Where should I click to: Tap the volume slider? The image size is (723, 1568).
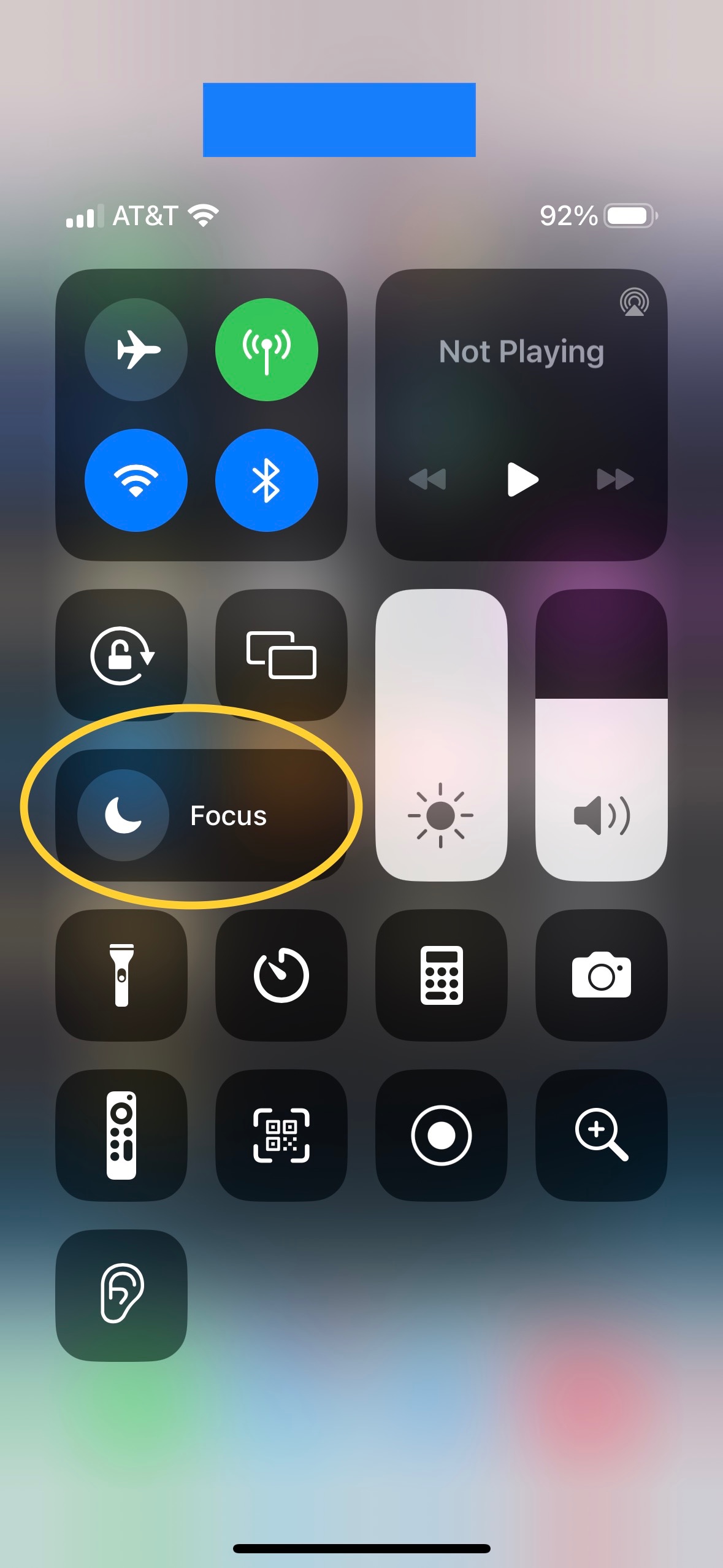[x=601, y=735]
